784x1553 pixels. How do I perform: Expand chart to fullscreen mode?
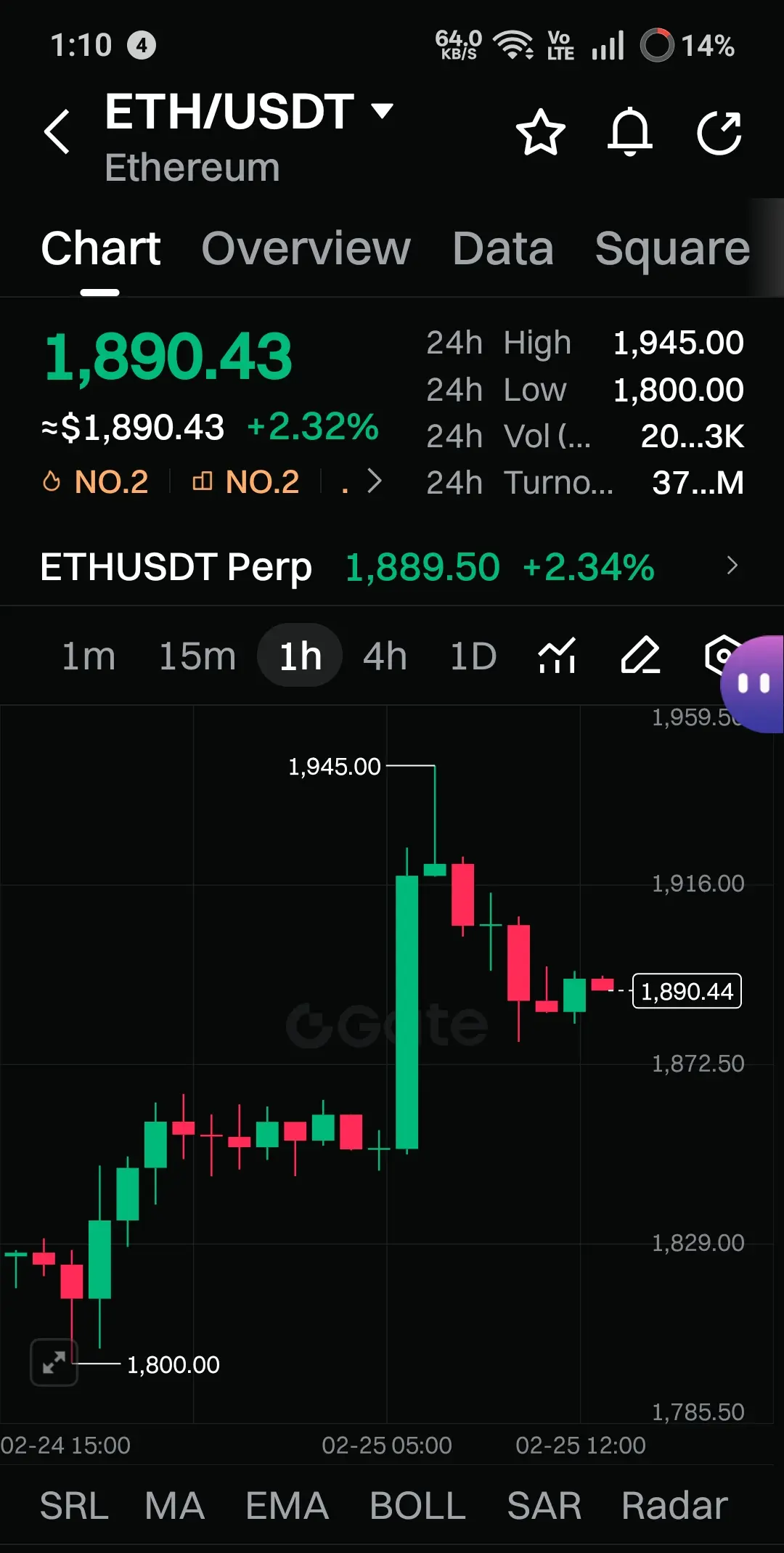(x=54, y=1361)
